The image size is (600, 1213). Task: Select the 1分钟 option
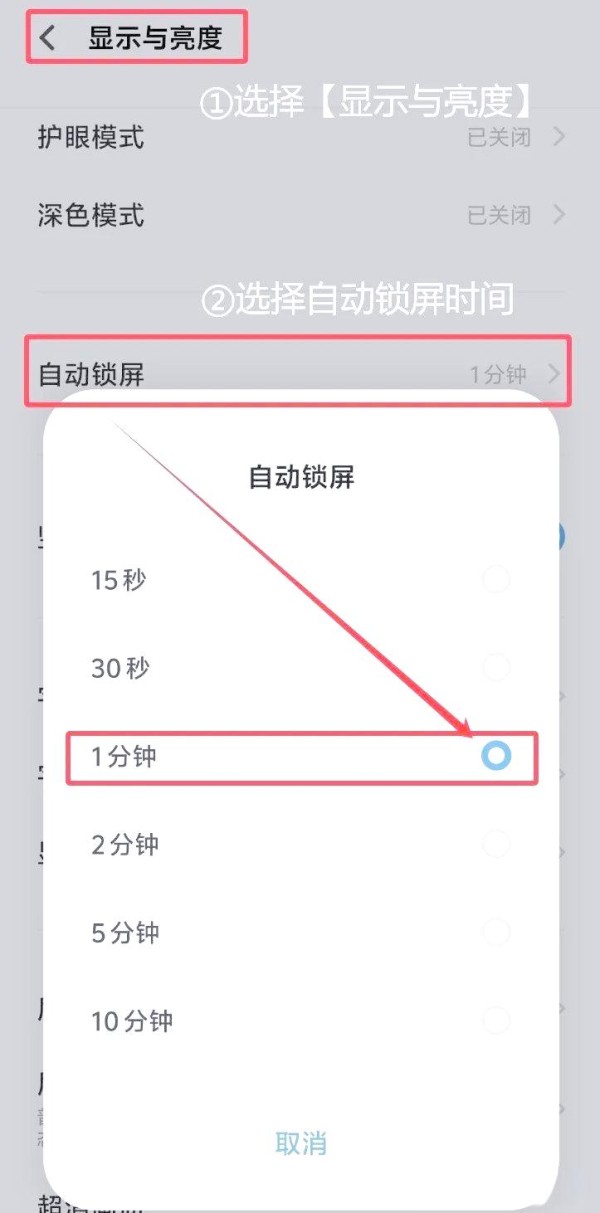300,757
